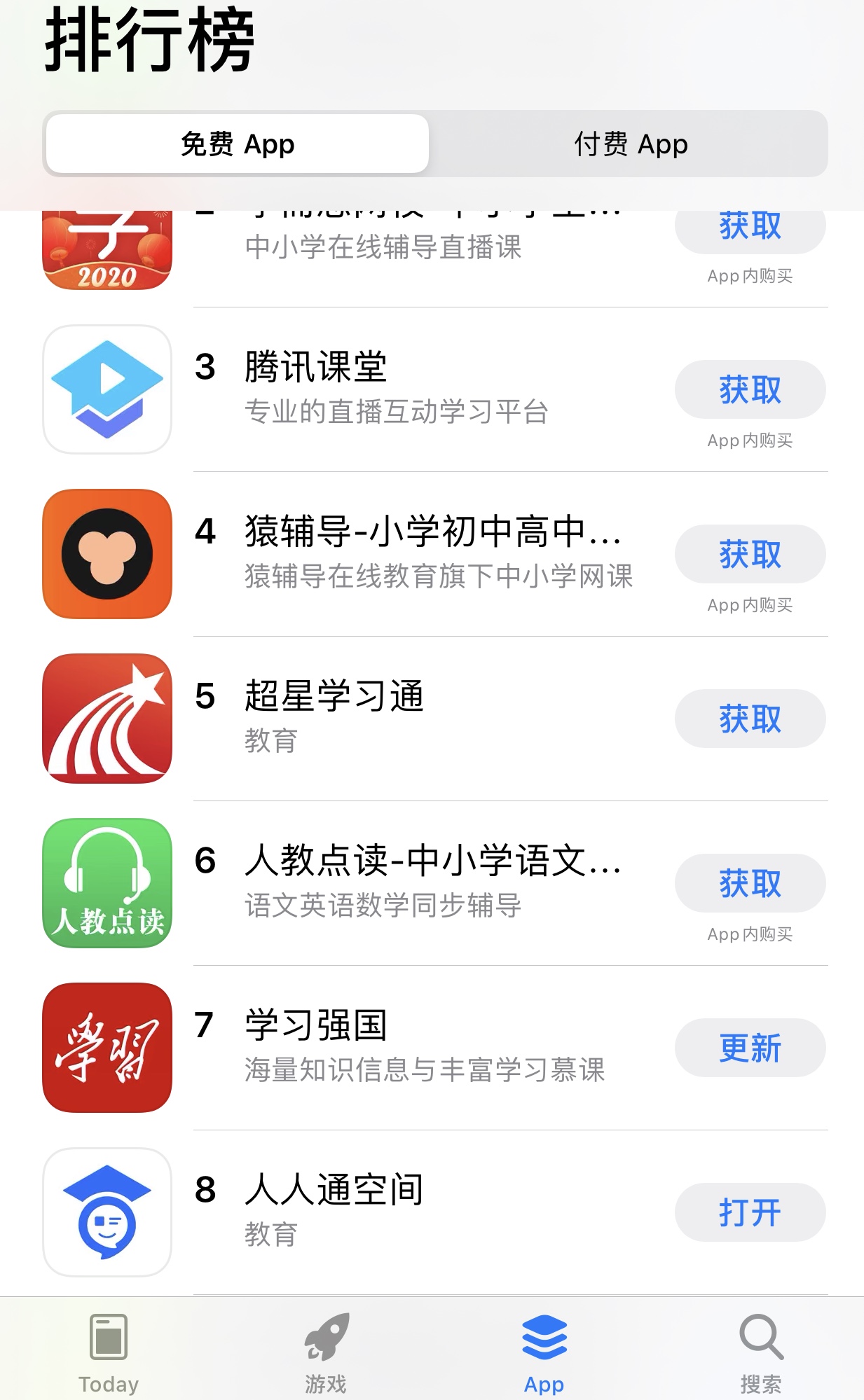The height and width of the screenshot is (1400, 864).
Task: Download 超星学习通 with 获取
Action: (x=749, y=719)
